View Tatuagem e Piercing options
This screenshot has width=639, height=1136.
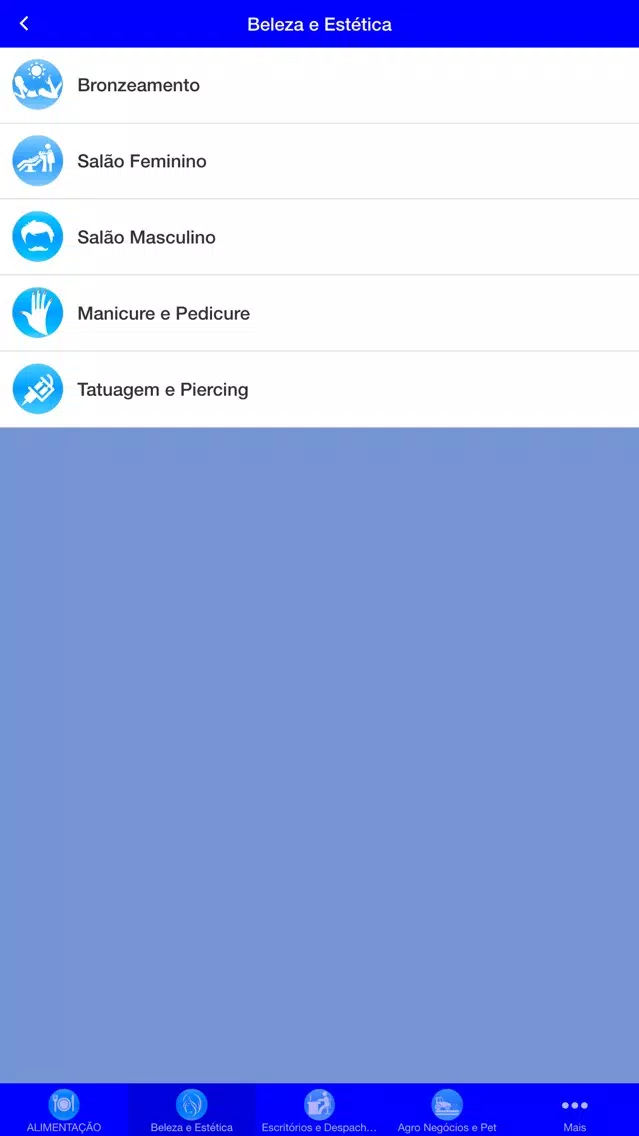coord(320,389)
